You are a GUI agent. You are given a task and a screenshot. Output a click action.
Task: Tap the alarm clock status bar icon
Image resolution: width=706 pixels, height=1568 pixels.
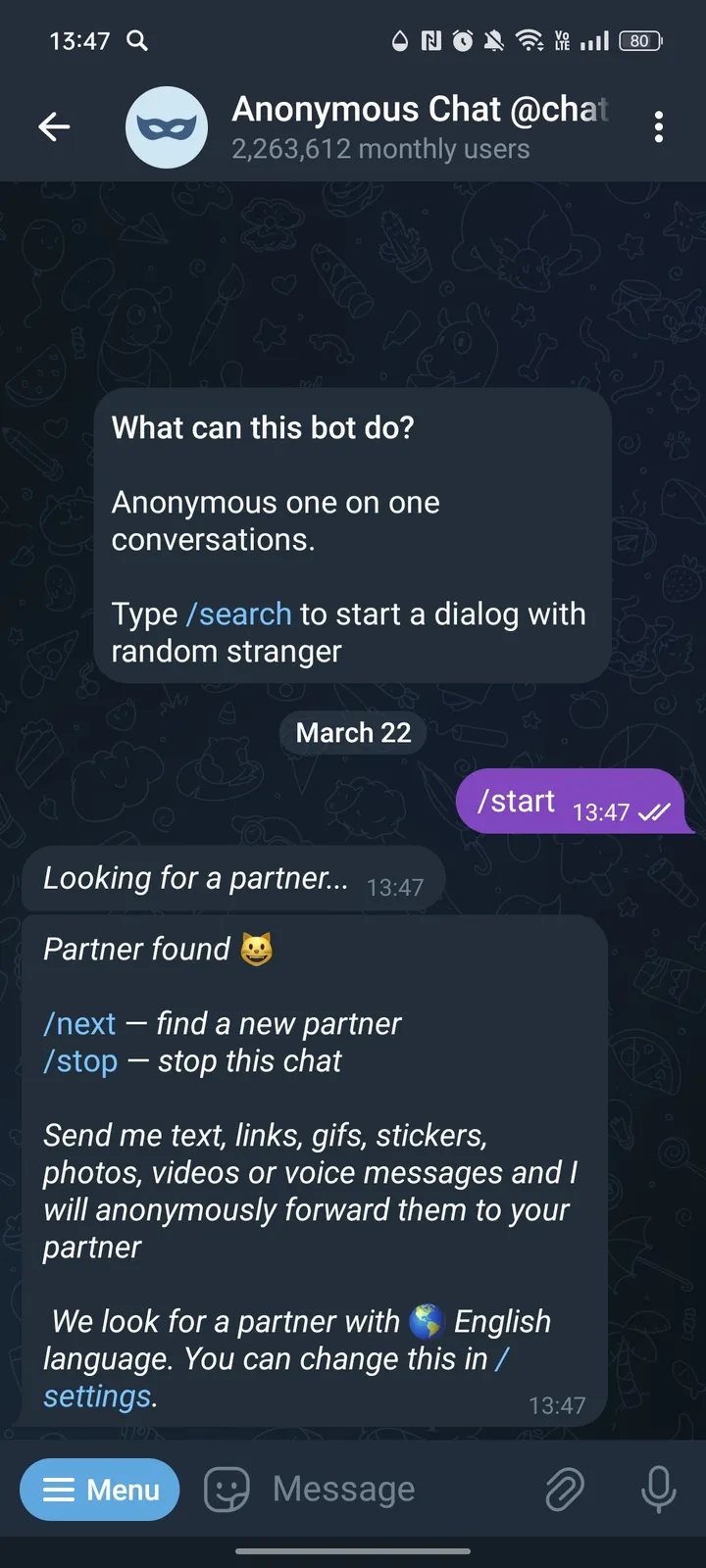click(x=461, y=41)
